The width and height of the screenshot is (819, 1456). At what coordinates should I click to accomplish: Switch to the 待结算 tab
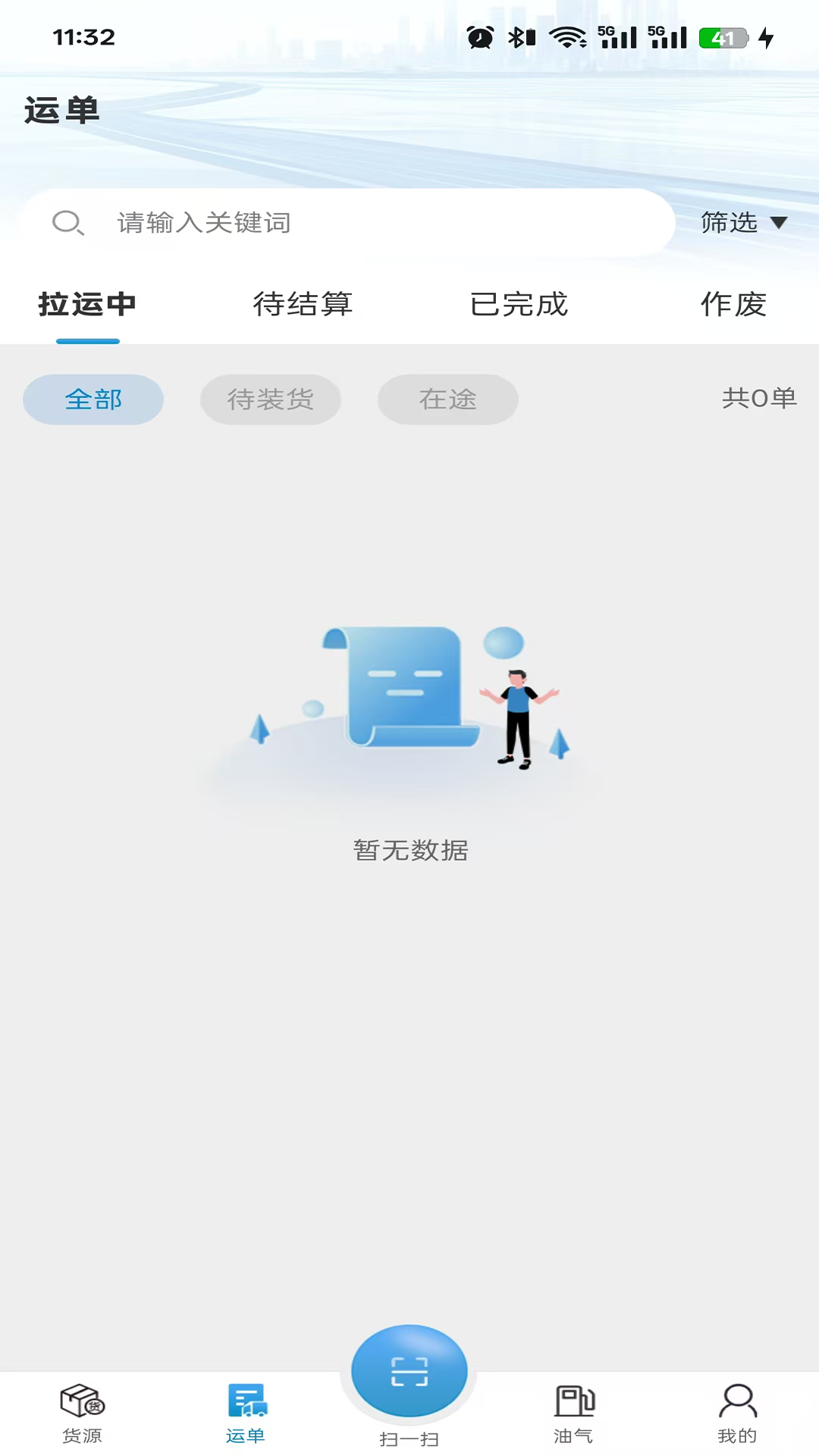[303, 305]
